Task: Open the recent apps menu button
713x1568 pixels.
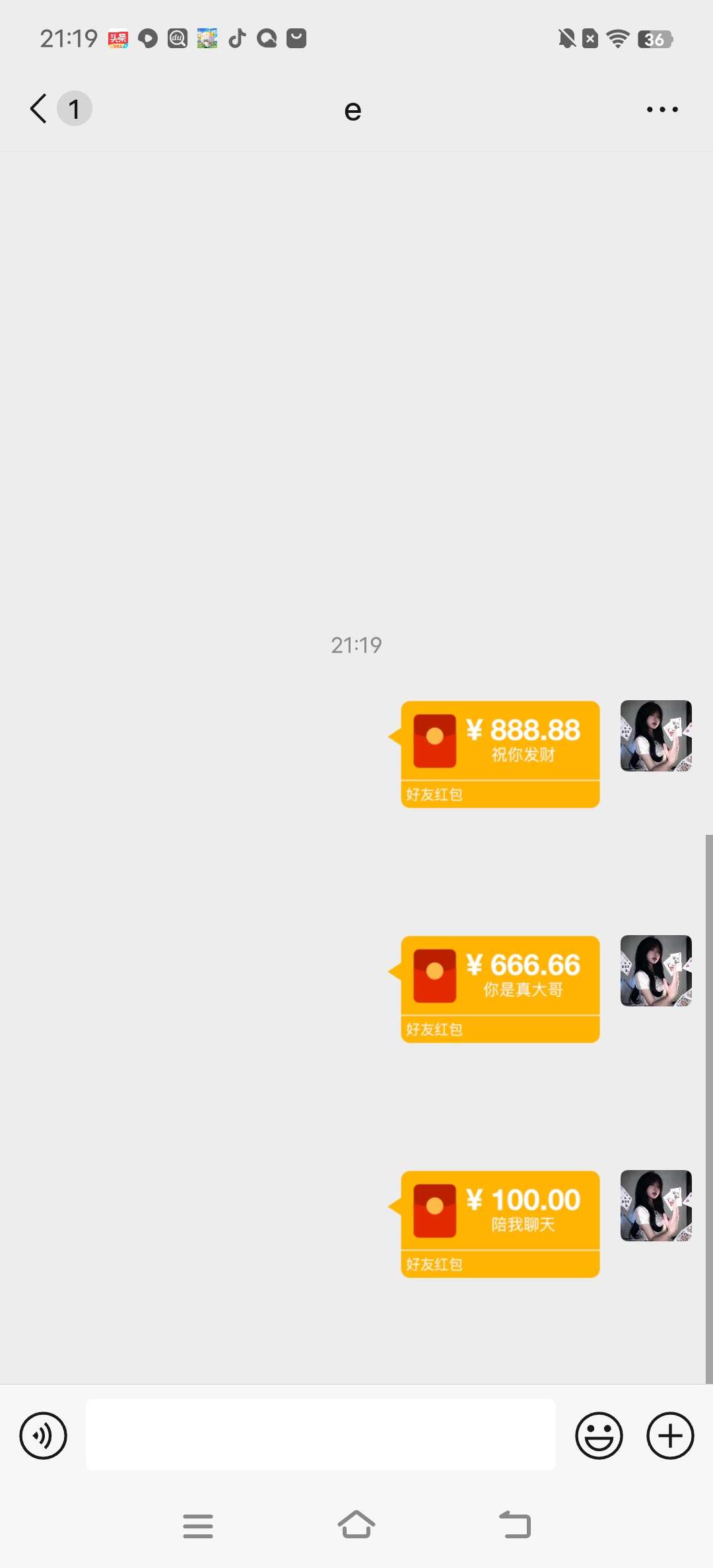Action: click(198, 1526)
